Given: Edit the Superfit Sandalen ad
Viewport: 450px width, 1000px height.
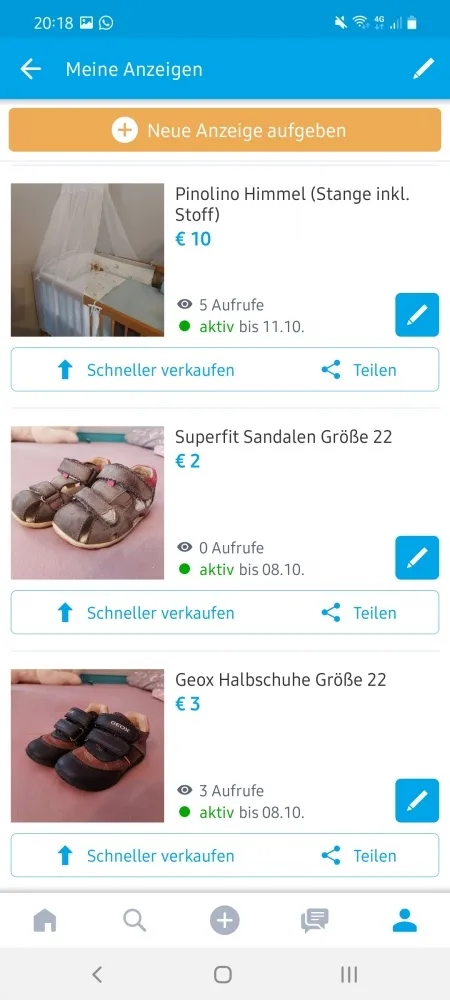Looking at the screenshot, I should tap(417, 557).
